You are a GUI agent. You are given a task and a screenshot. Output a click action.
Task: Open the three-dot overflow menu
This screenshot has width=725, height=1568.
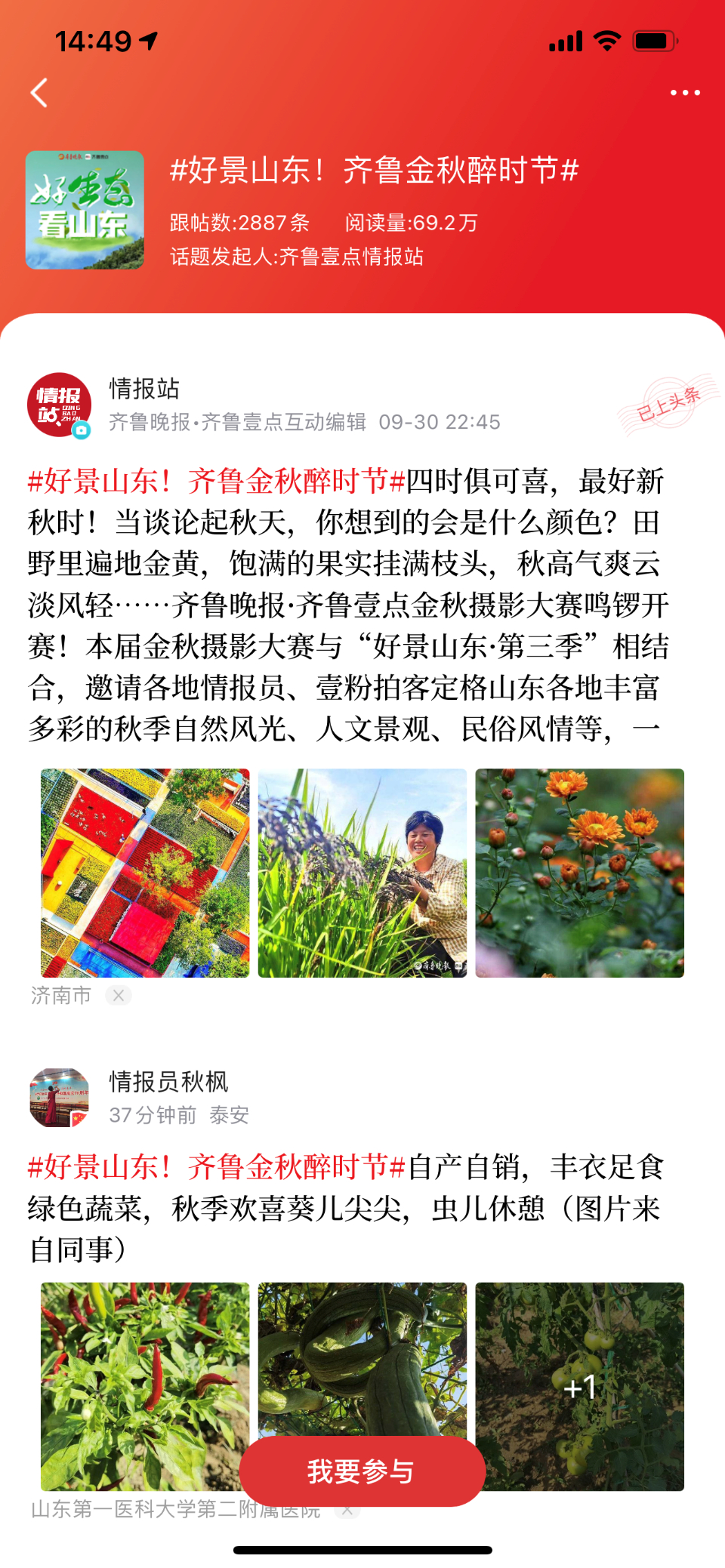(685, 93)
